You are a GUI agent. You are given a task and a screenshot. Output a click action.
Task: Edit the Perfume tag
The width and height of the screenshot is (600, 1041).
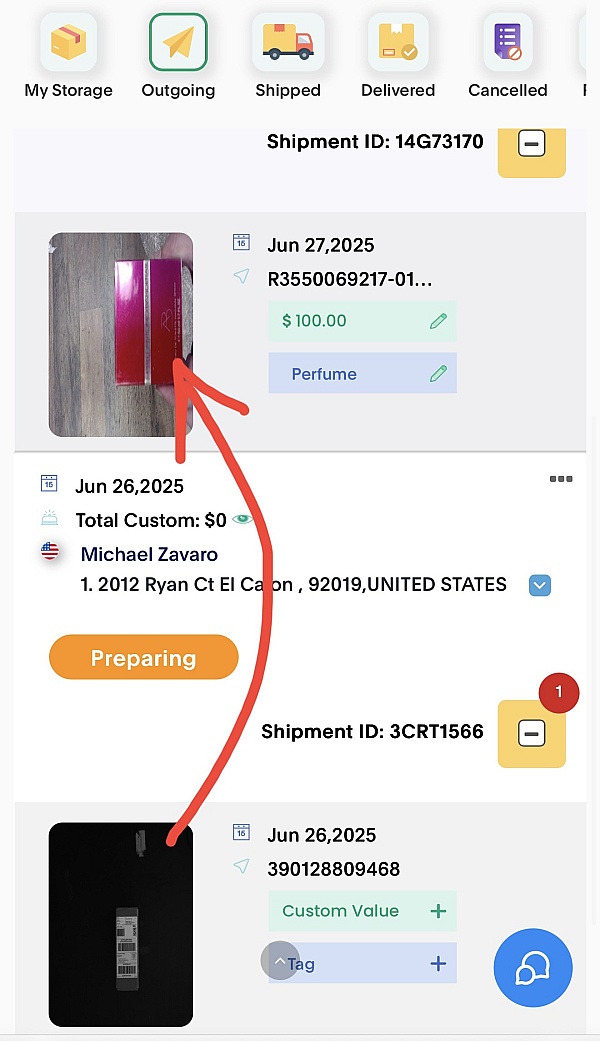pyautogui.click(x=438, y=373)
